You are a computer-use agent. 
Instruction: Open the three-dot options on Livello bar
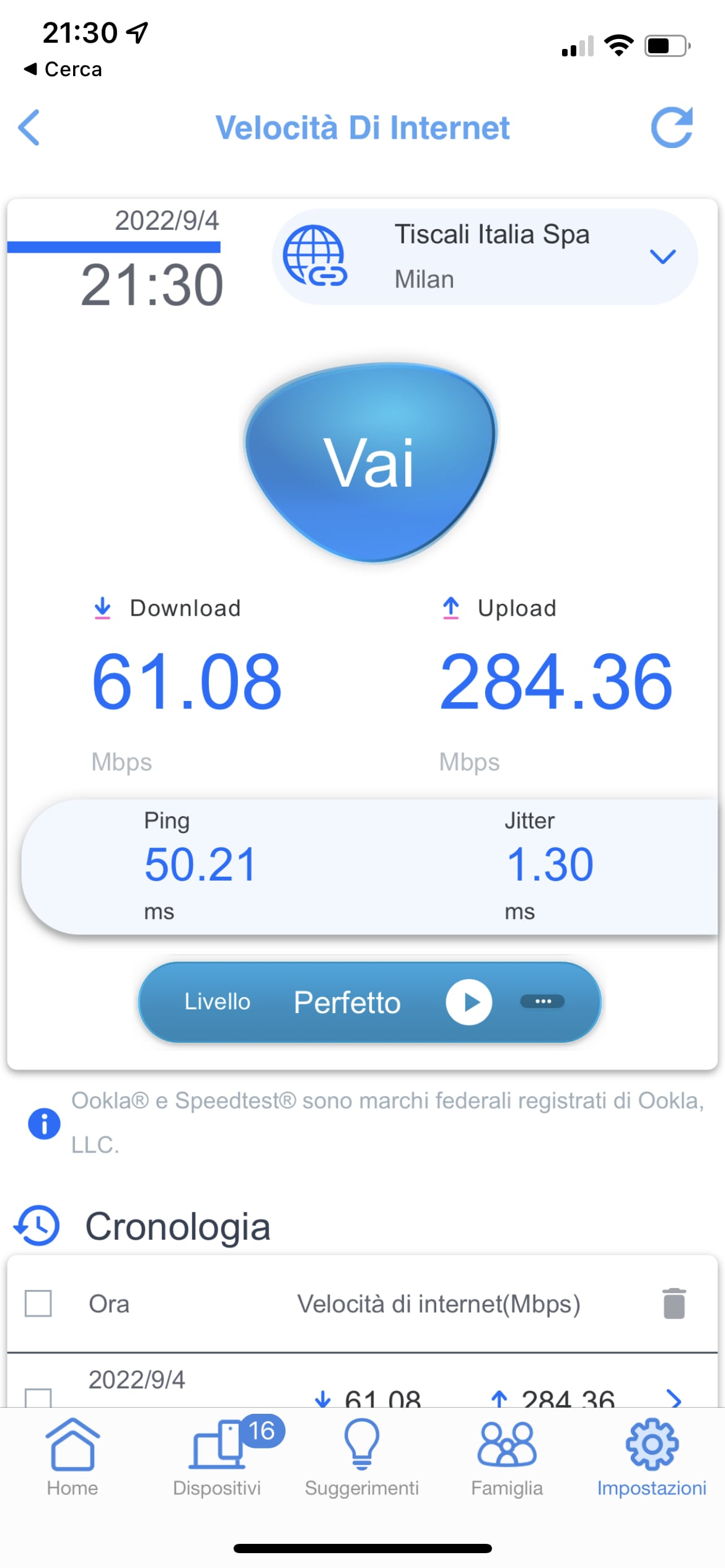point(542,1001)
